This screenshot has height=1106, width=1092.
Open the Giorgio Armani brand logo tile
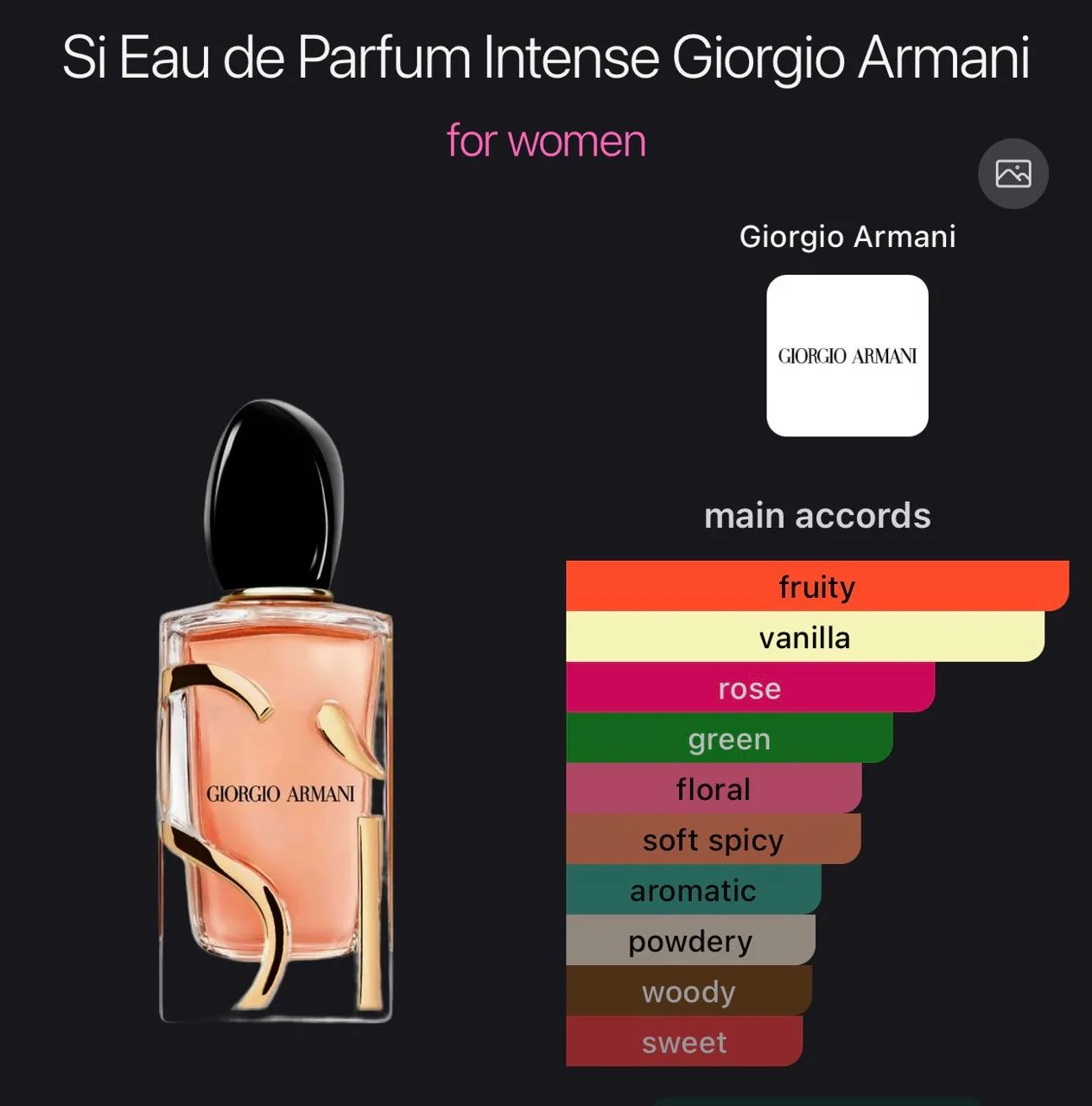click(x=847, y=355)
